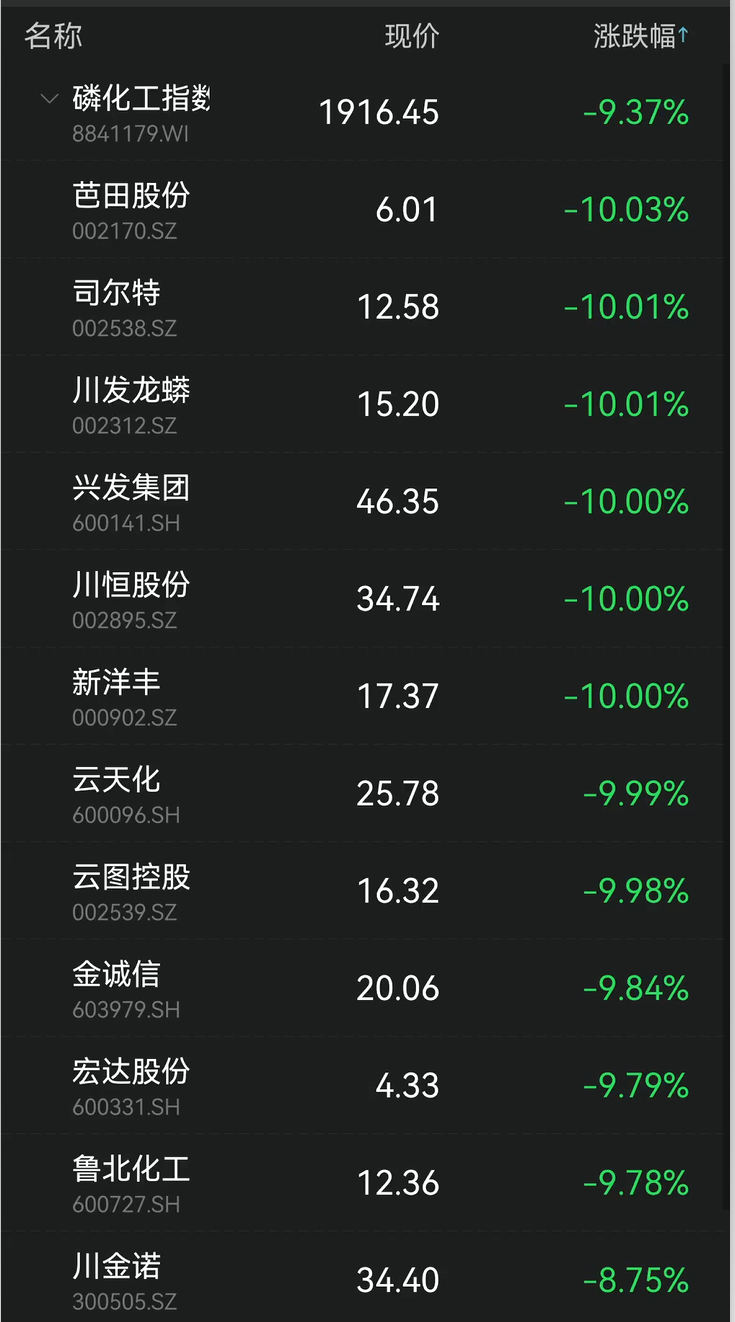This screenshot has width=735, height=1322.
Task: Collapse the 磷化工指数 group chevron
Action: pos(49,99)
